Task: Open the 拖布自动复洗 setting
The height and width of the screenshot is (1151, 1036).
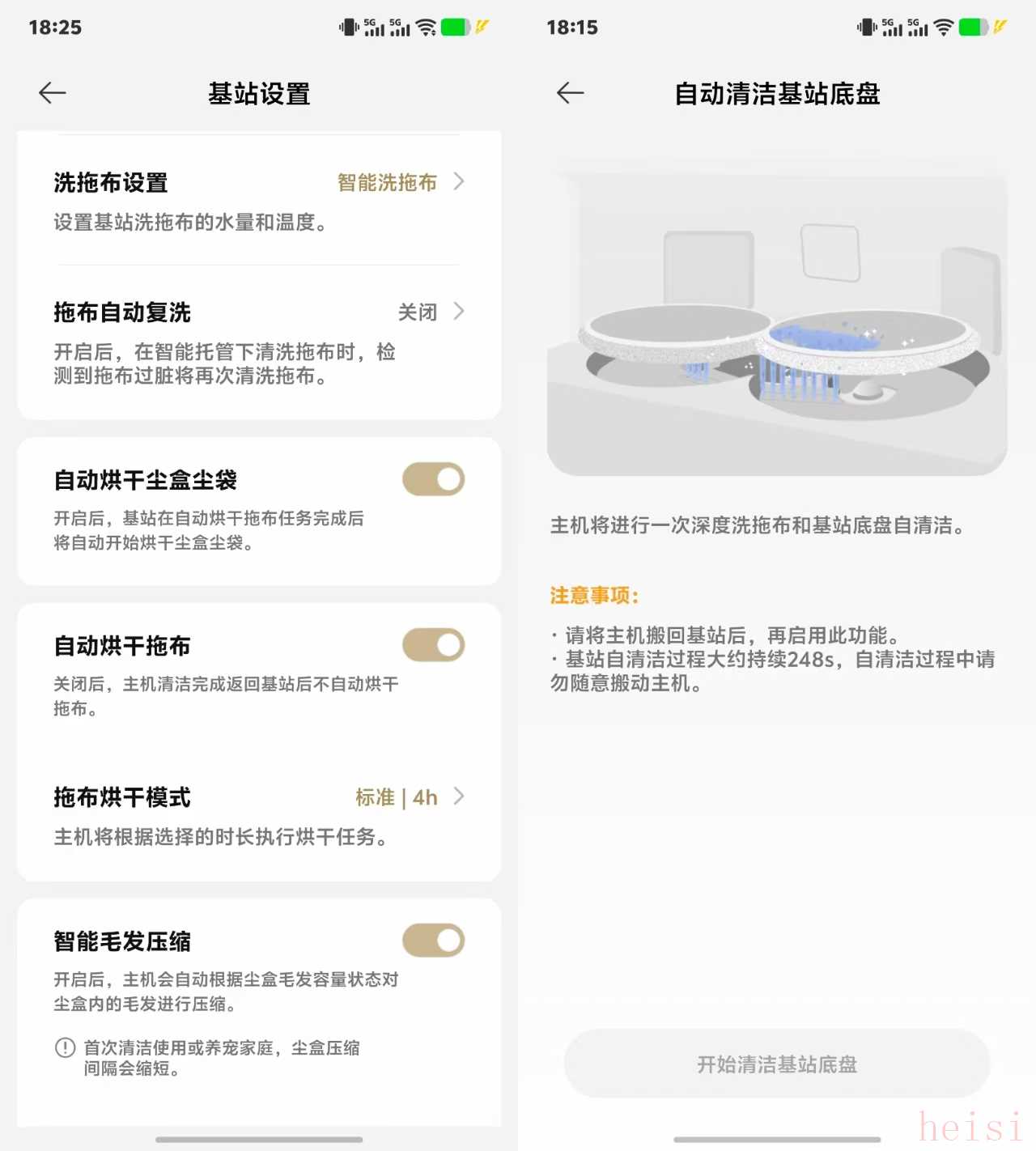Action: pos(259,340)
